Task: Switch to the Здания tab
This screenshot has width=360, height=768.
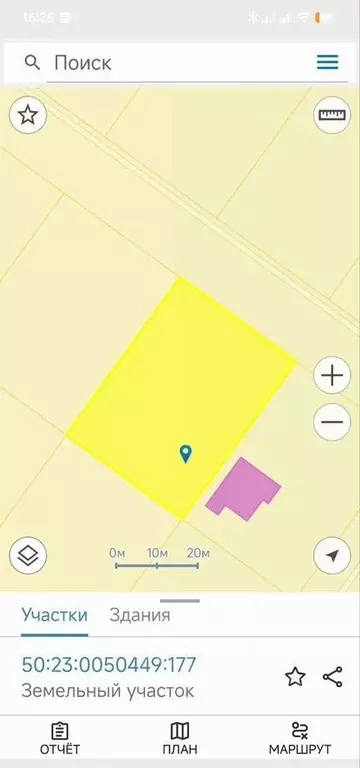Action: click(x=140, y=615)
